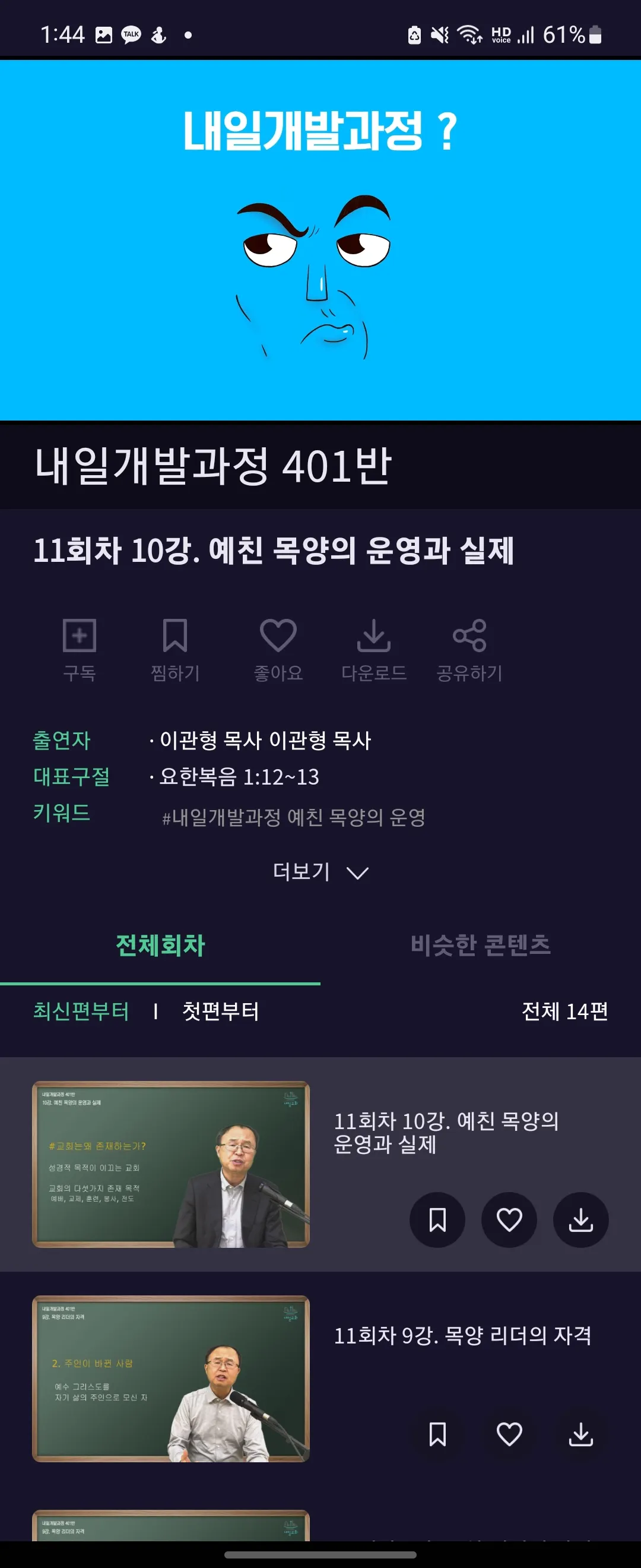
Task: Like the lecture with 좋아요
Action: (x=278, y=649)
